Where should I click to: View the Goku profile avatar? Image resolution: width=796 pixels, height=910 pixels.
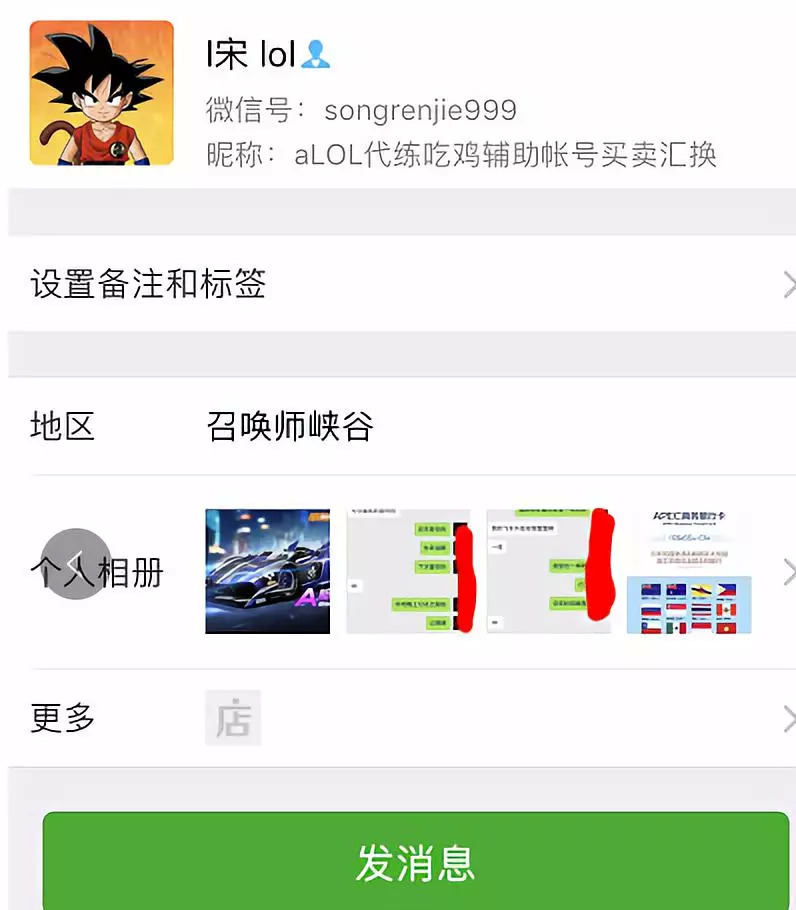pos(102,93)
